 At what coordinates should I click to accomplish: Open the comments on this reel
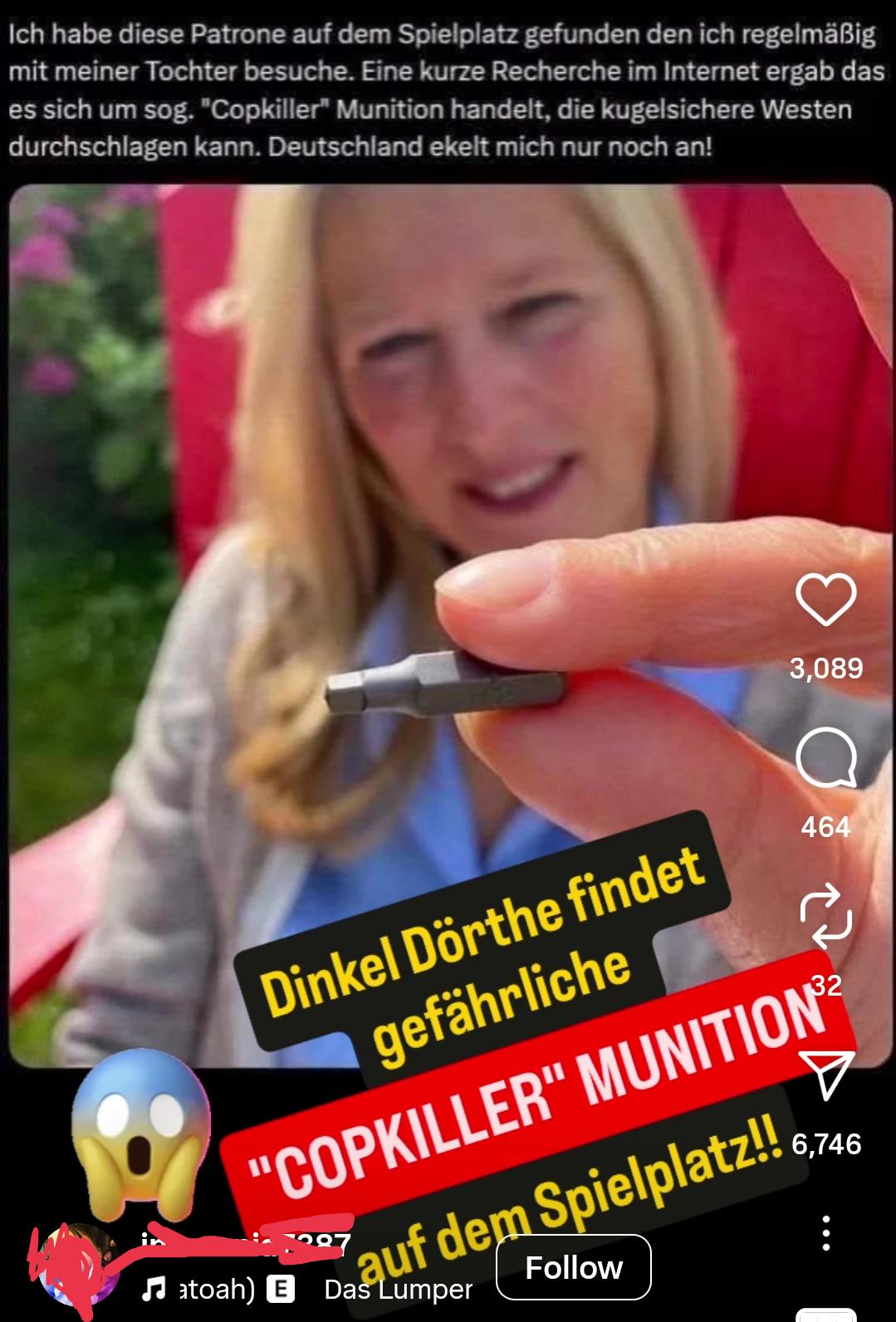pyautogui.click(x=825, y=759)
